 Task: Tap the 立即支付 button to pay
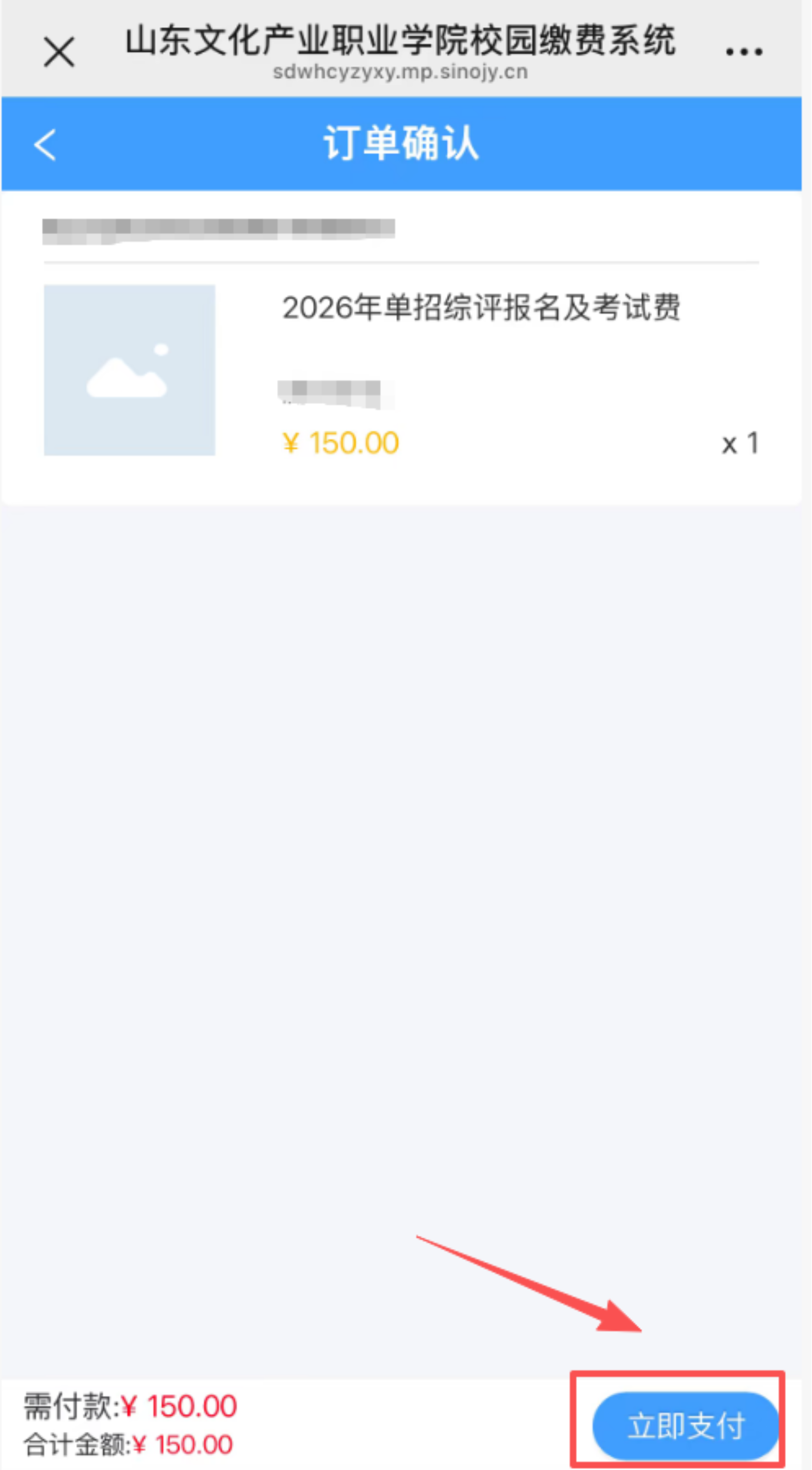[686, 1426]
